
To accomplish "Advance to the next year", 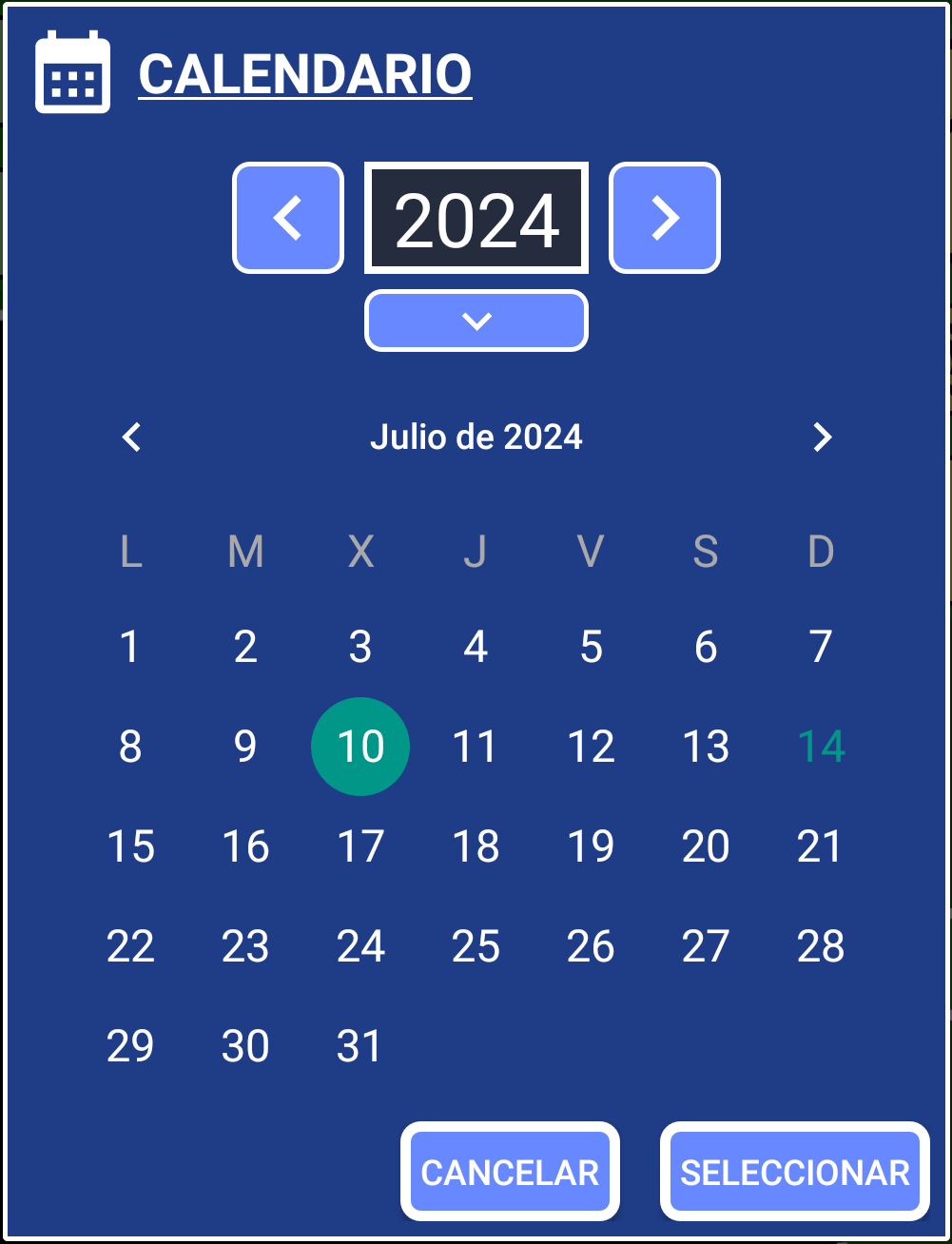I will point(664,218).
